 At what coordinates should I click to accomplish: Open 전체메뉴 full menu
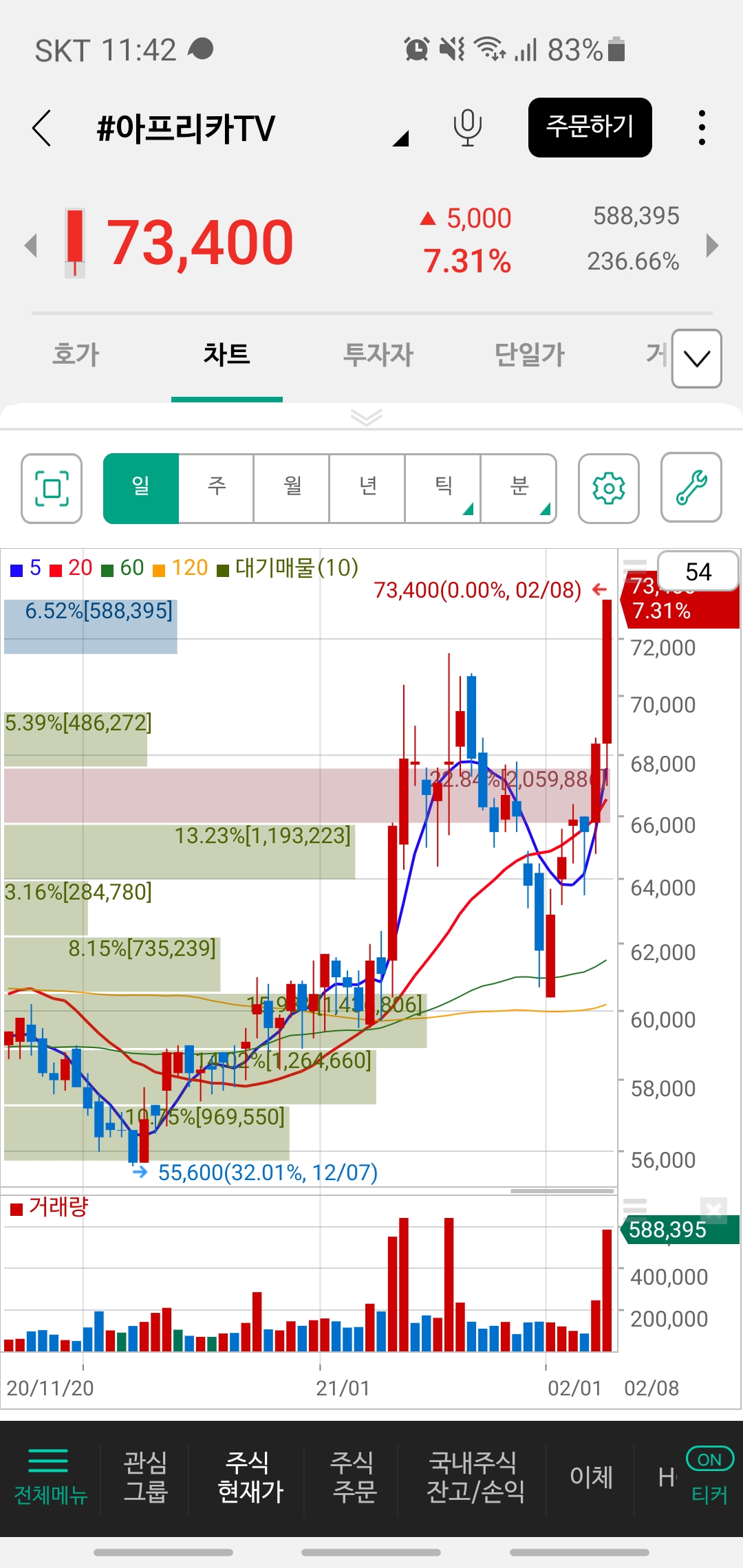50,1477
